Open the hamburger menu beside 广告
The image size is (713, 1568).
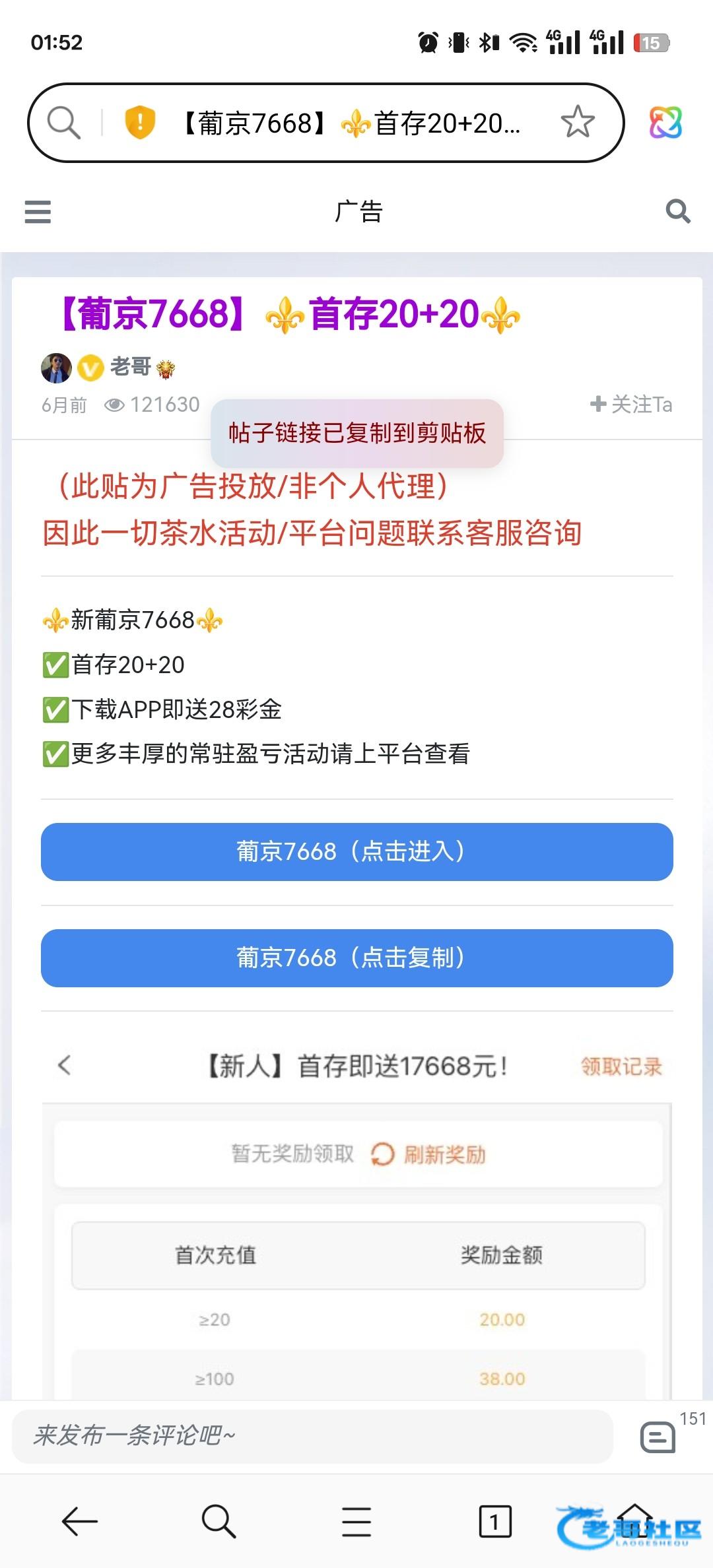38,212
